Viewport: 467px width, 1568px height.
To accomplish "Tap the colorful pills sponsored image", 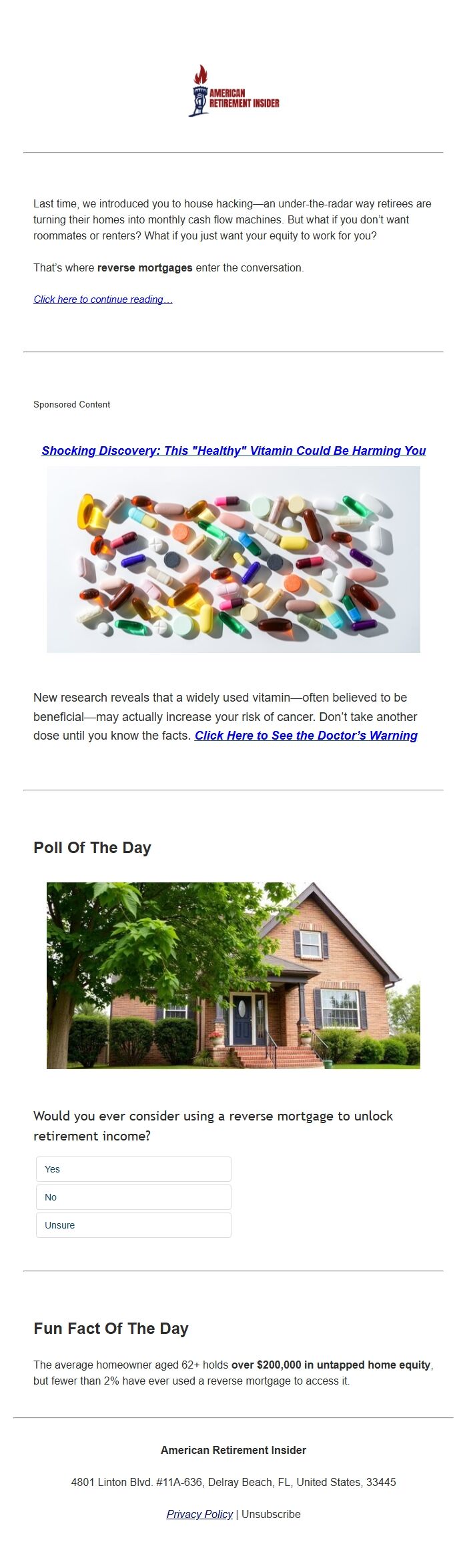I will (x=233, y=560).
